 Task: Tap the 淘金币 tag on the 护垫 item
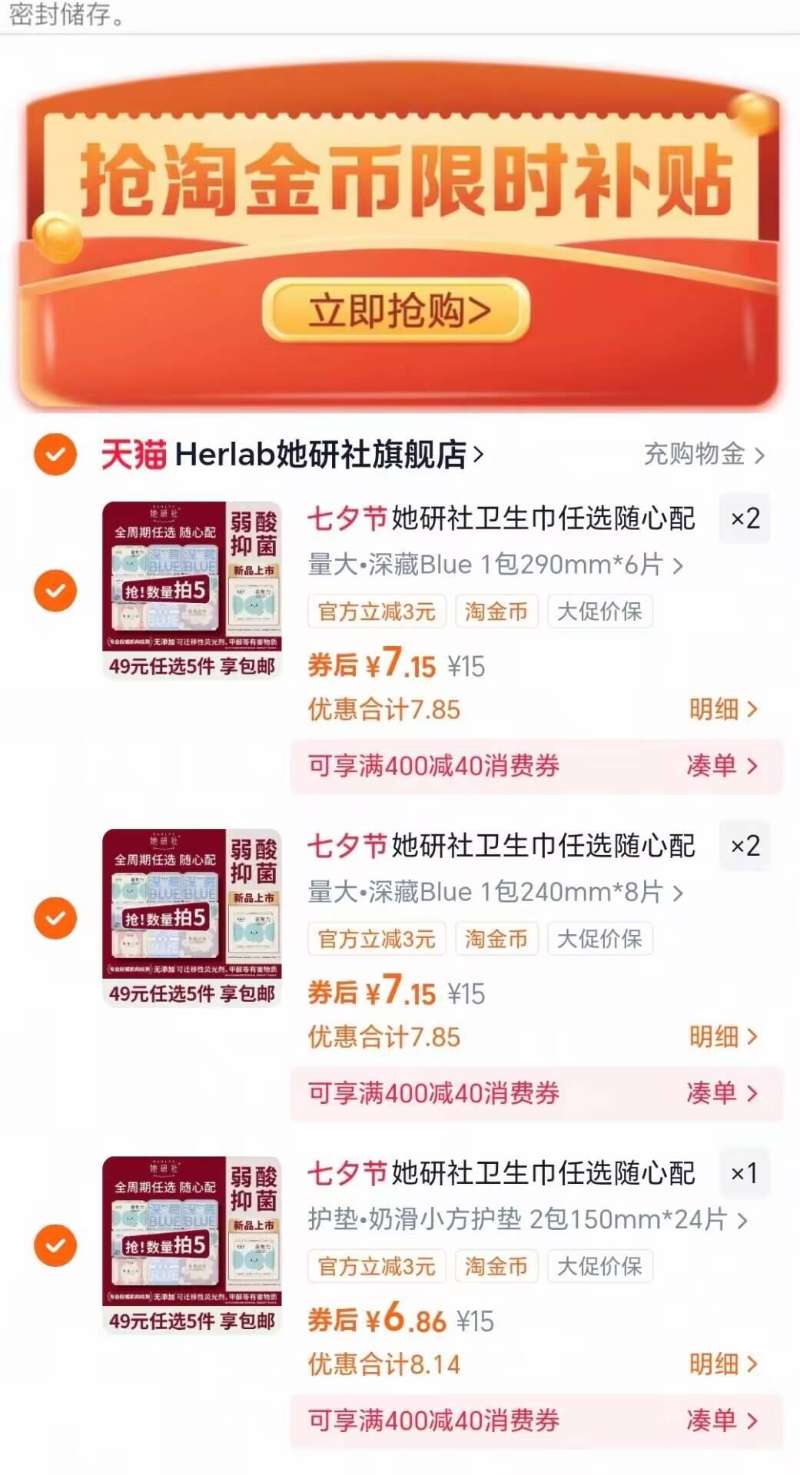[496, 1266]
